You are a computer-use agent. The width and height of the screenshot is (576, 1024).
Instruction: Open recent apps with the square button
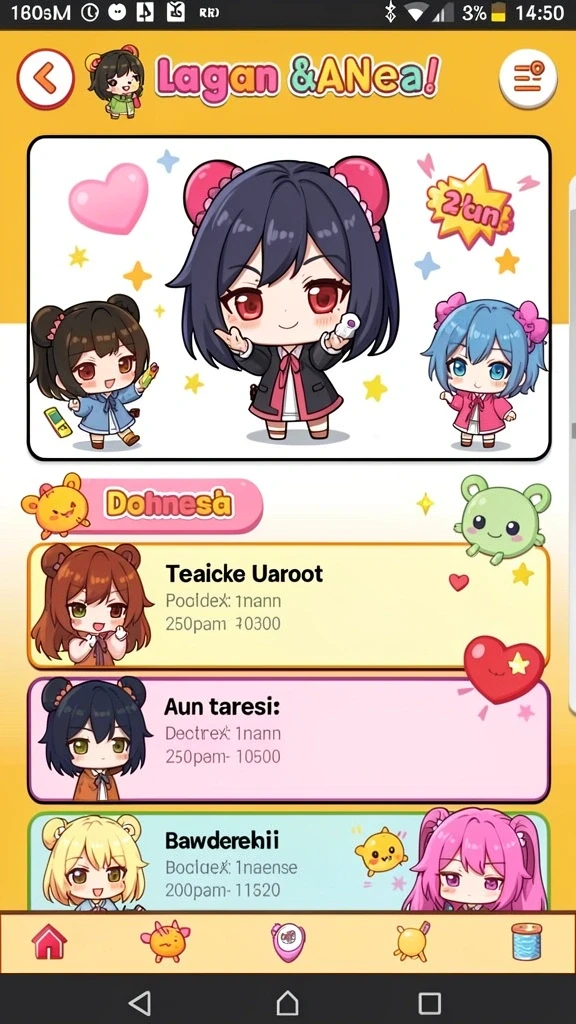click(x=429, y=1002)
